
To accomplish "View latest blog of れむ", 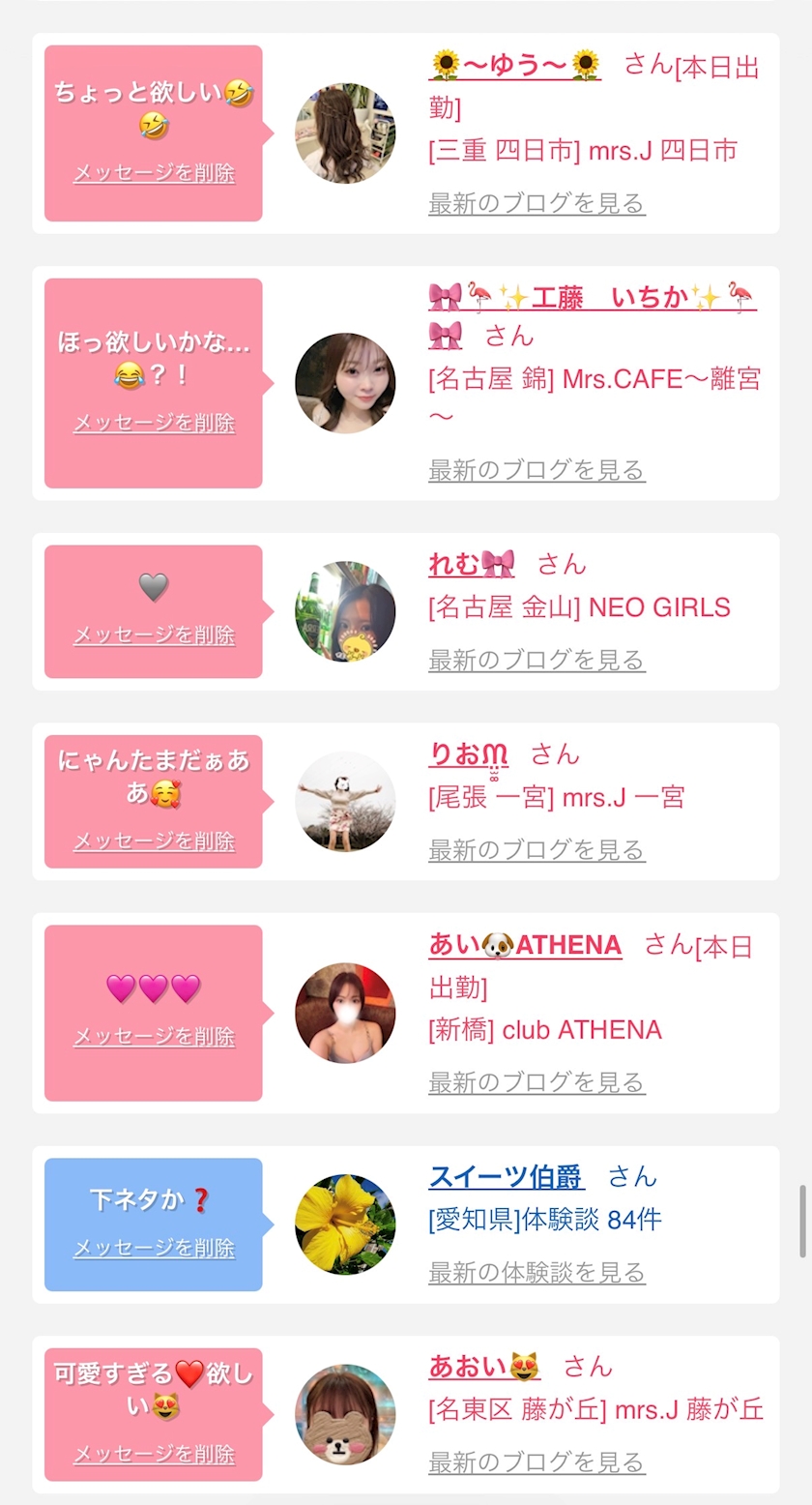I will pyautogui.click(x=536, y=660).
